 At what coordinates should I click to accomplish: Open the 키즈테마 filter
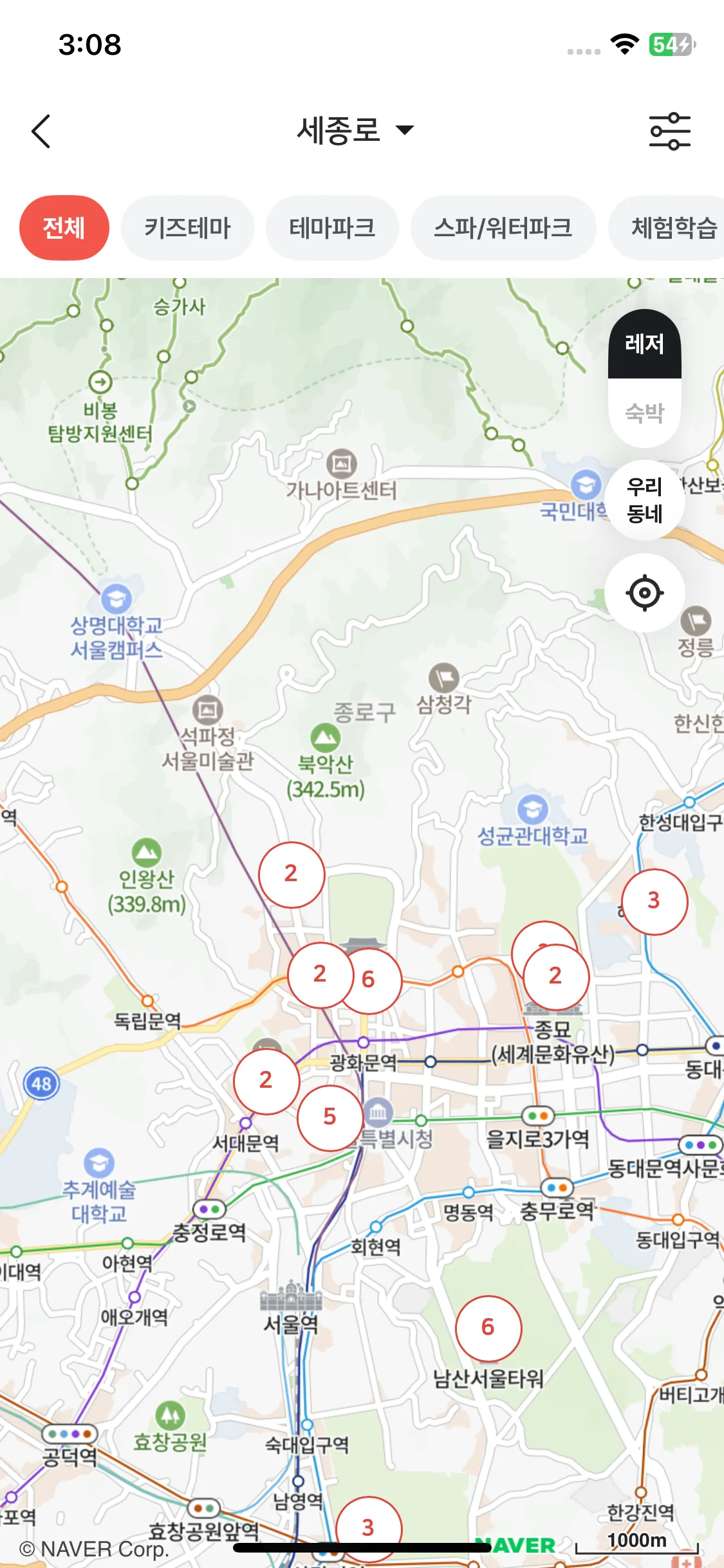click(x=187, y=227)
